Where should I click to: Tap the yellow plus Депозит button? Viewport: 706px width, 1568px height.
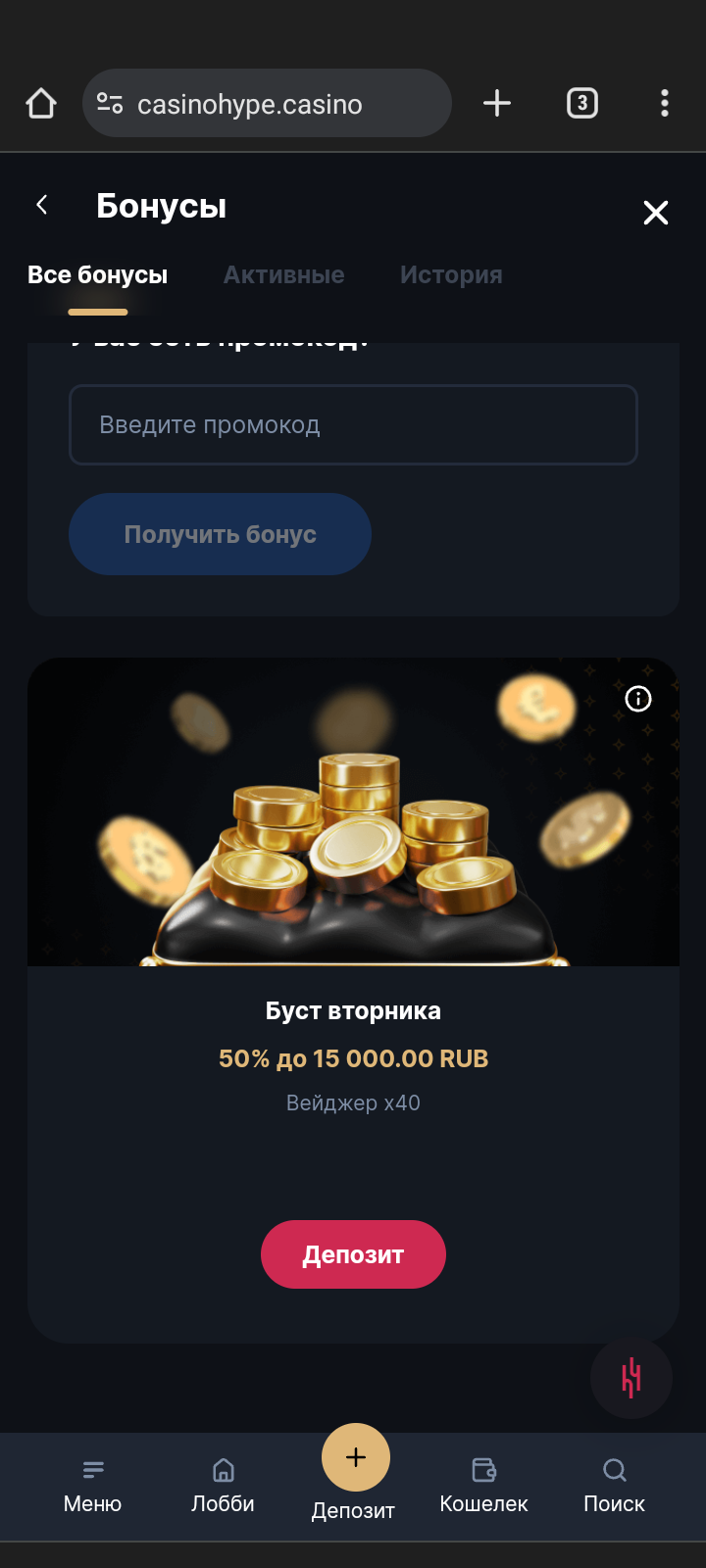point(355,1458)
